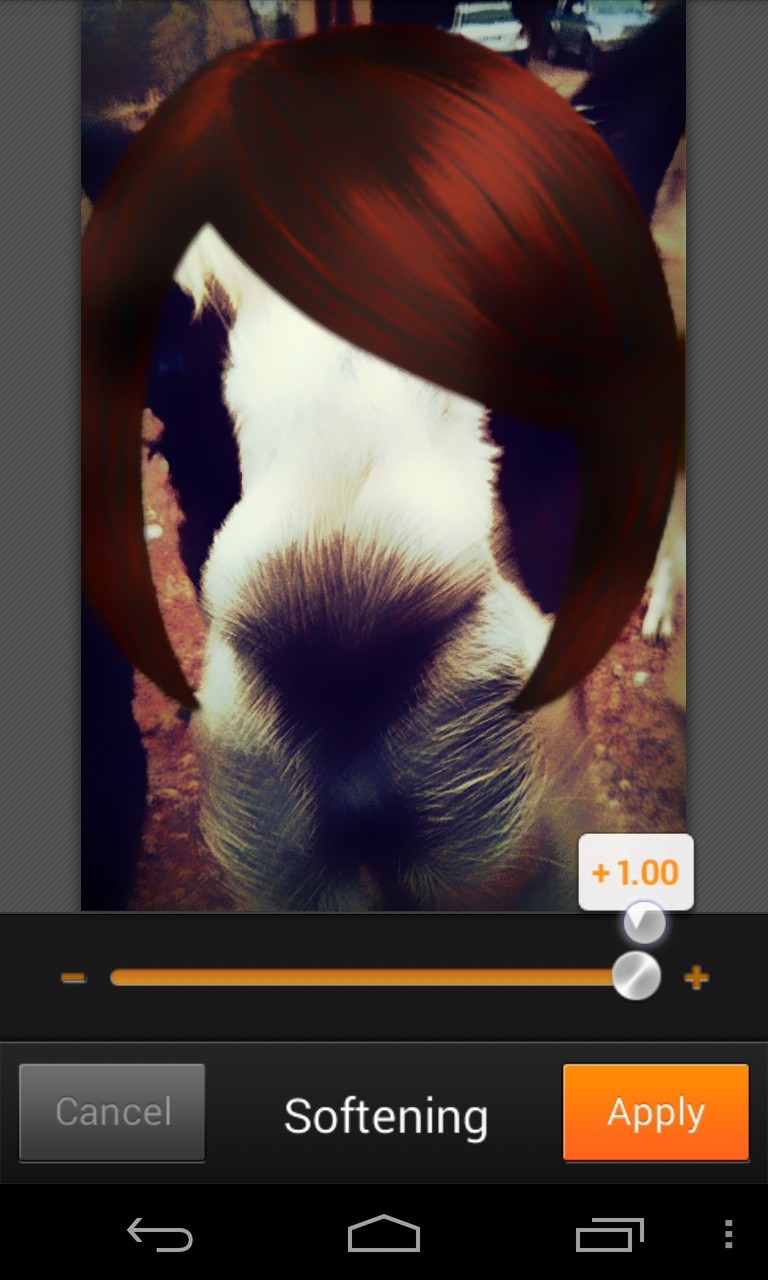Viewport: 768px width, 1280px height.
Task: Go back with the system back button
Action: [x=160, y=1234]
